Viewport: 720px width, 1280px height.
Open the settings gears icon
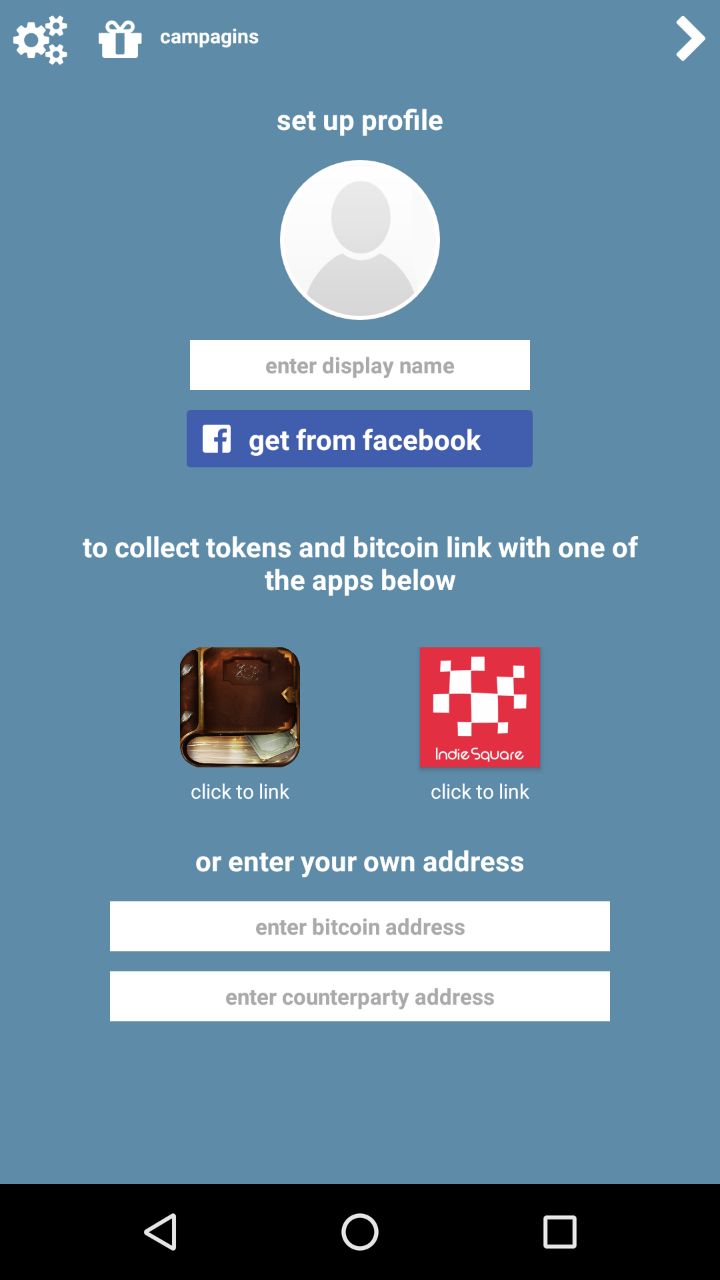pos(40,40)
